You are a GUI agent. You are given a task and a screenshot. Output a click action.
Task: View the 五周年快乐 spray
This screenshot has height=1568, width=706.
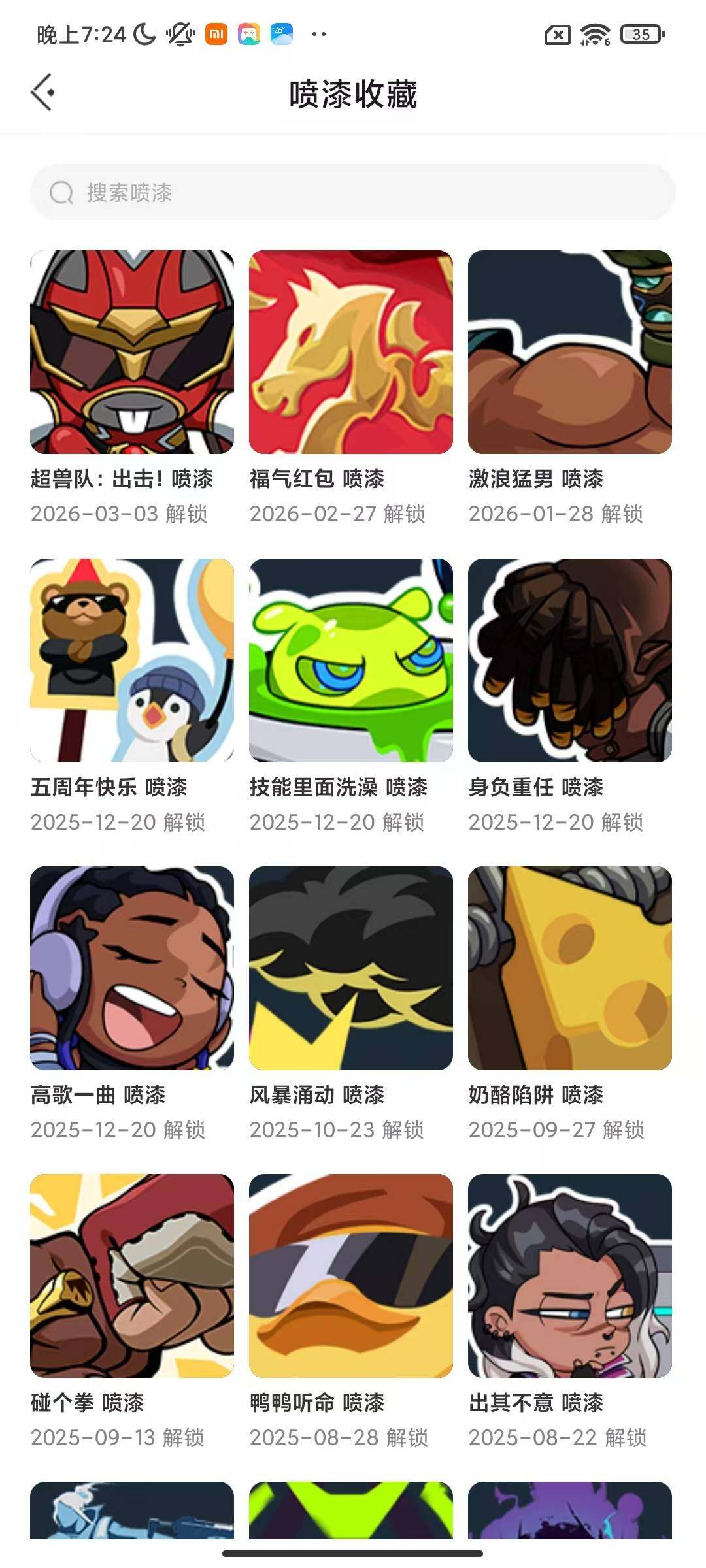[x=133, y=661]
